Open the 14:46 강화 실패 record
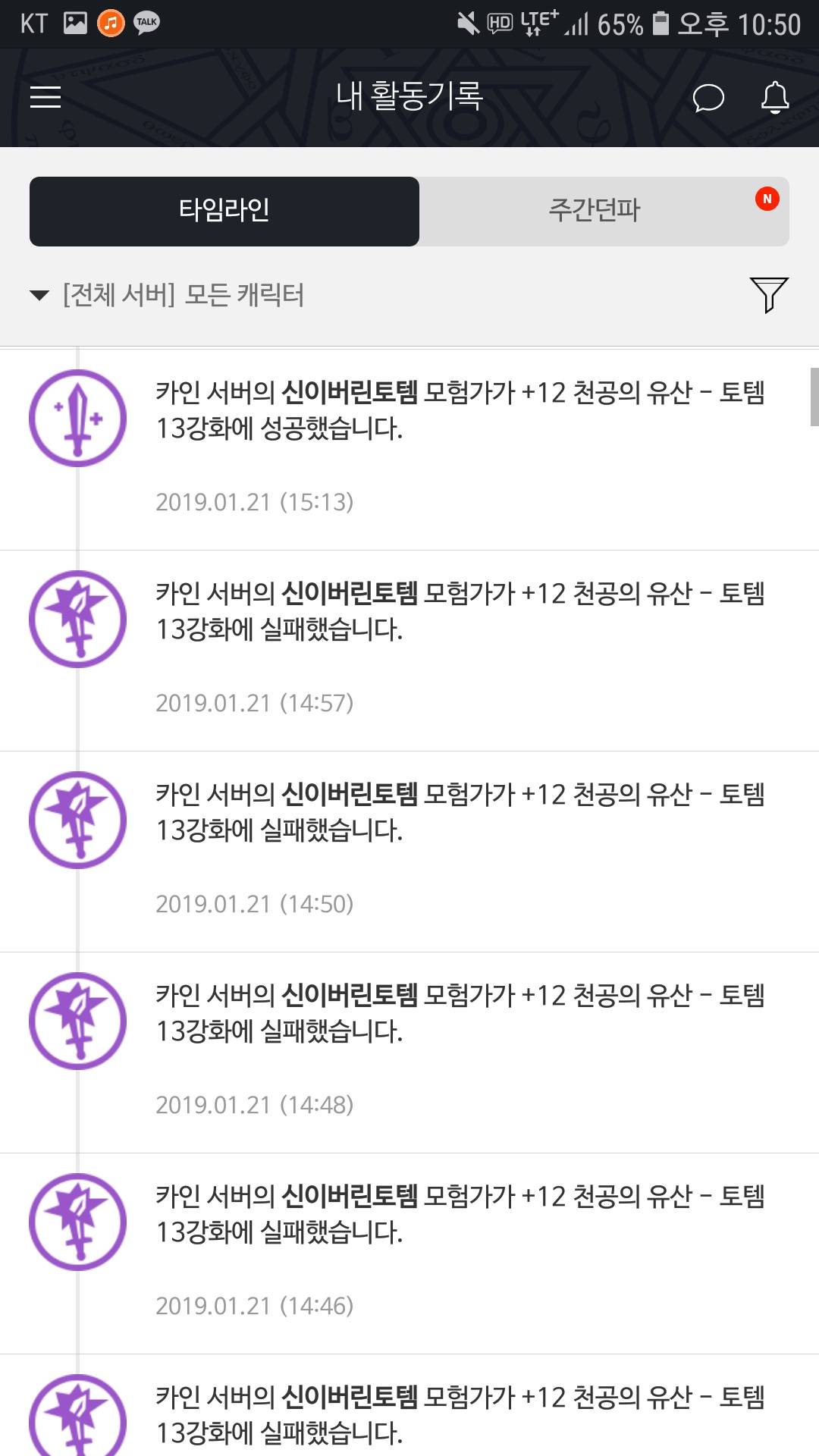819x1456 pixels. click(x=409, y=1254)
